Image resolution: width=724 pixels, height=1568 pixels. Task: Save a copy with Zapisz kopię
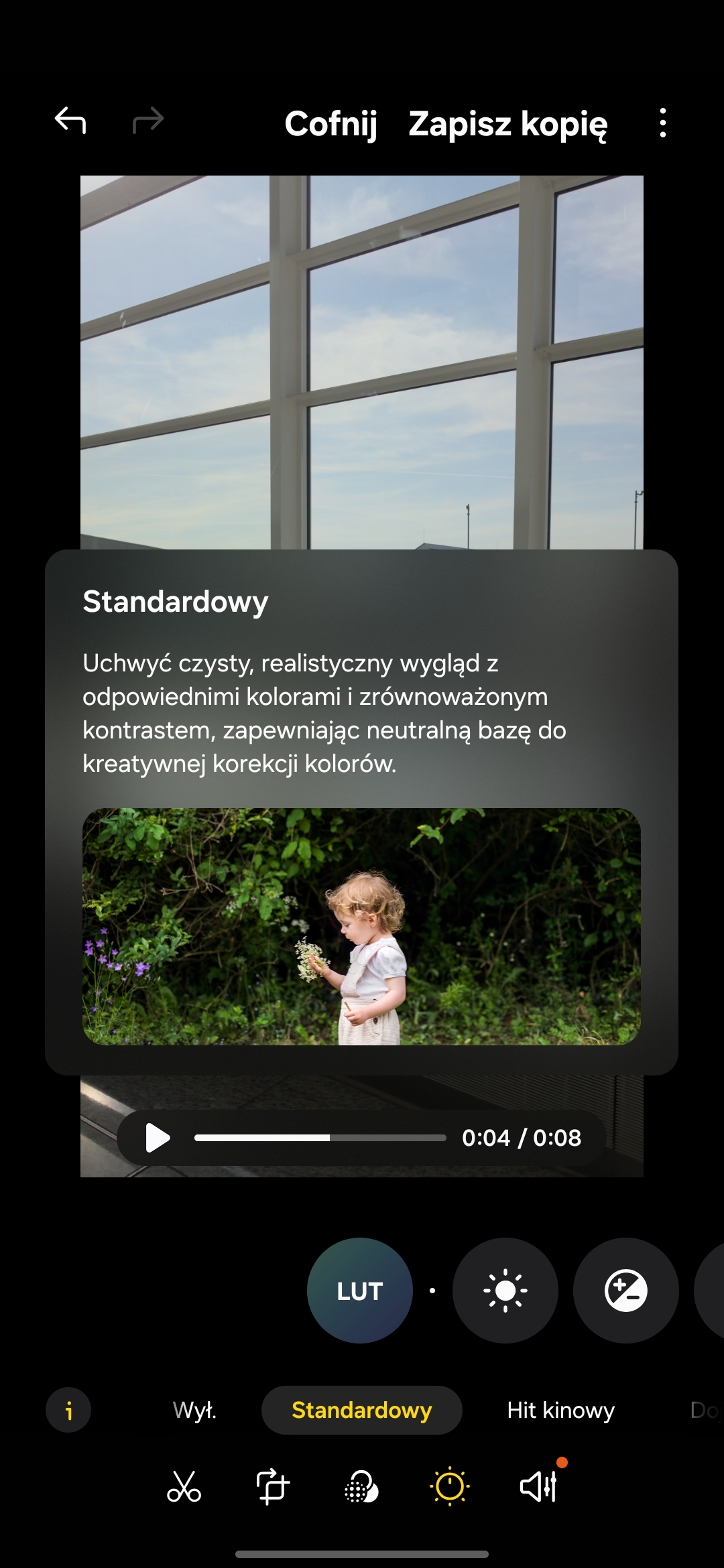coord(507,124)
